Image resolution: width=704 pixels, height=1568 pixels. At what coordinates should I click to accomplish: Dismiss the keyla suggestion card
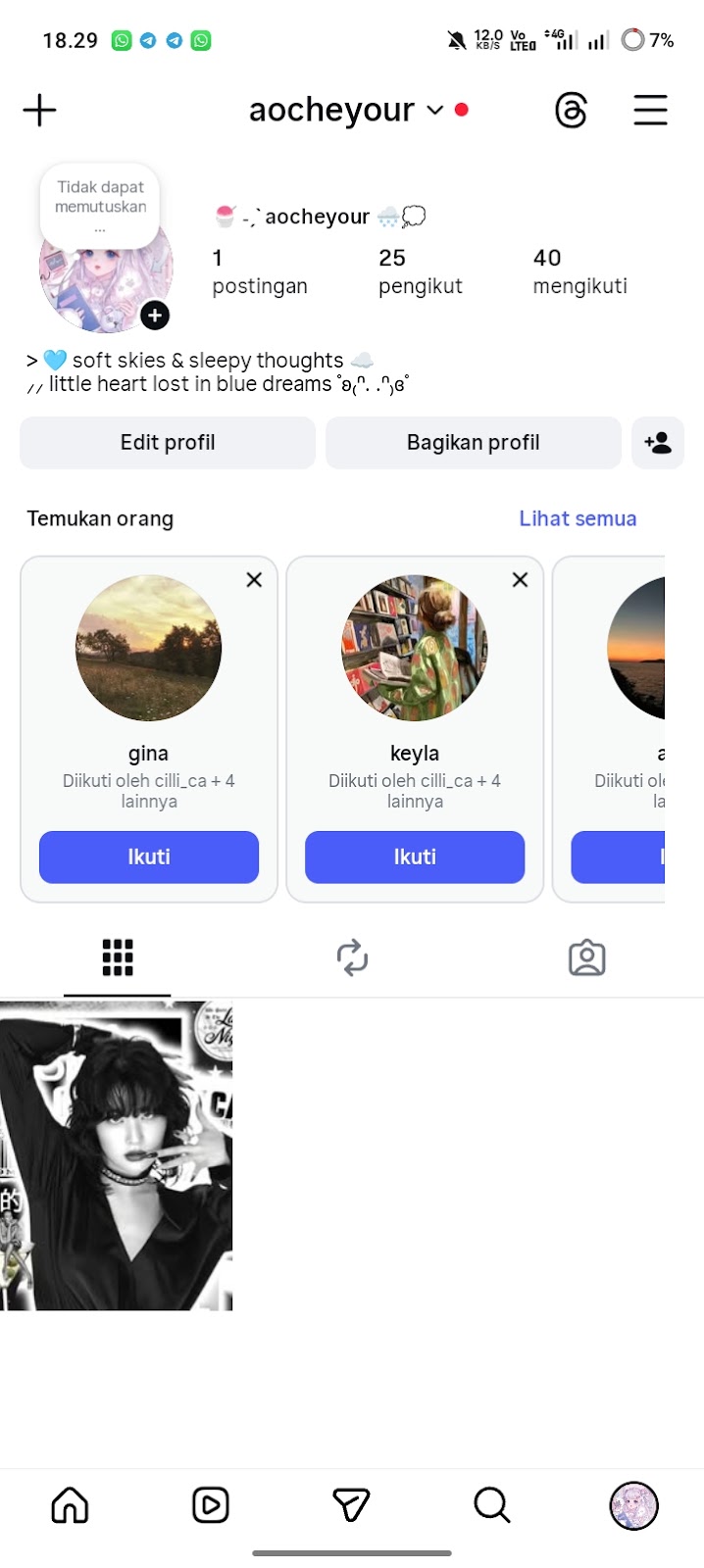520,580
